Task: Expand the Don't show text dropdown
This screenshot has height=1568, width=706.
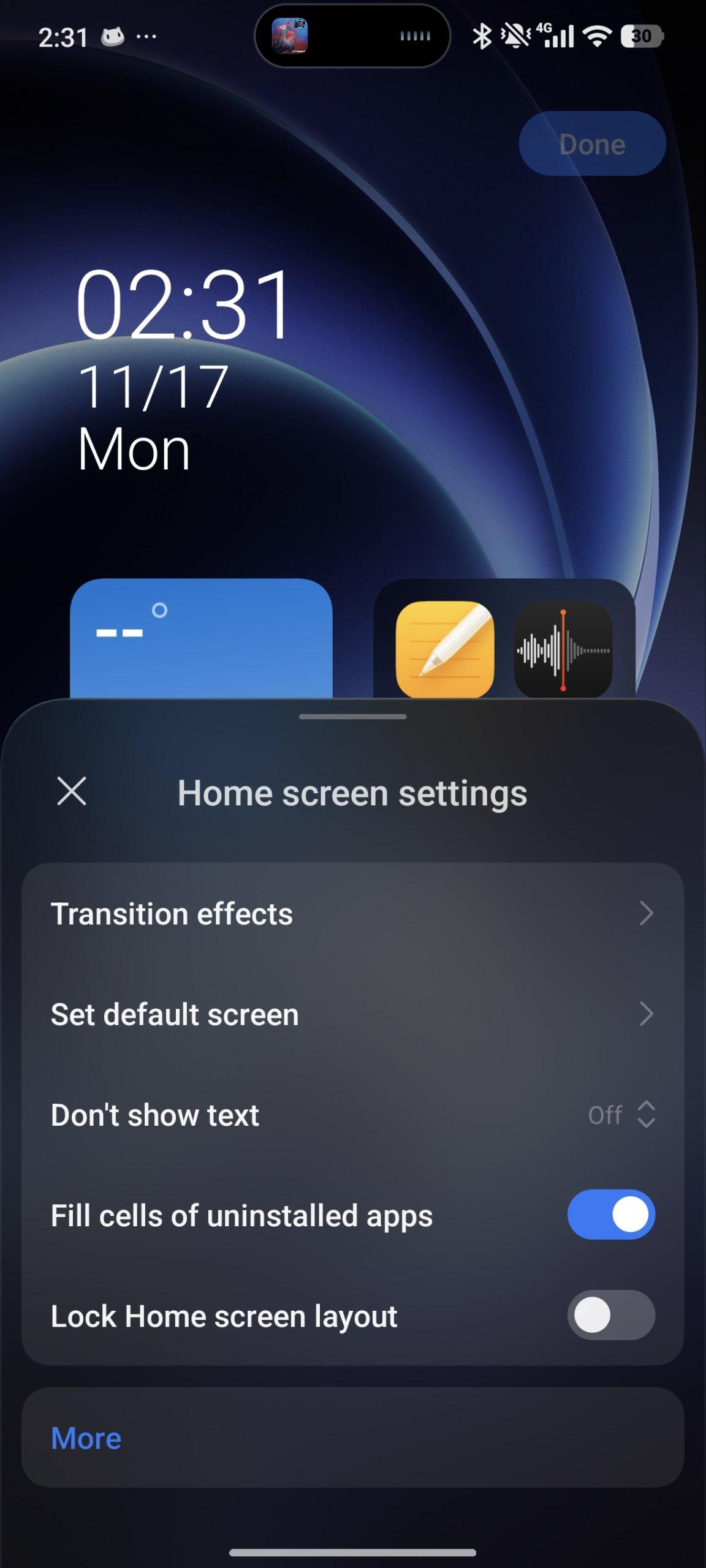Action: 621,1115
